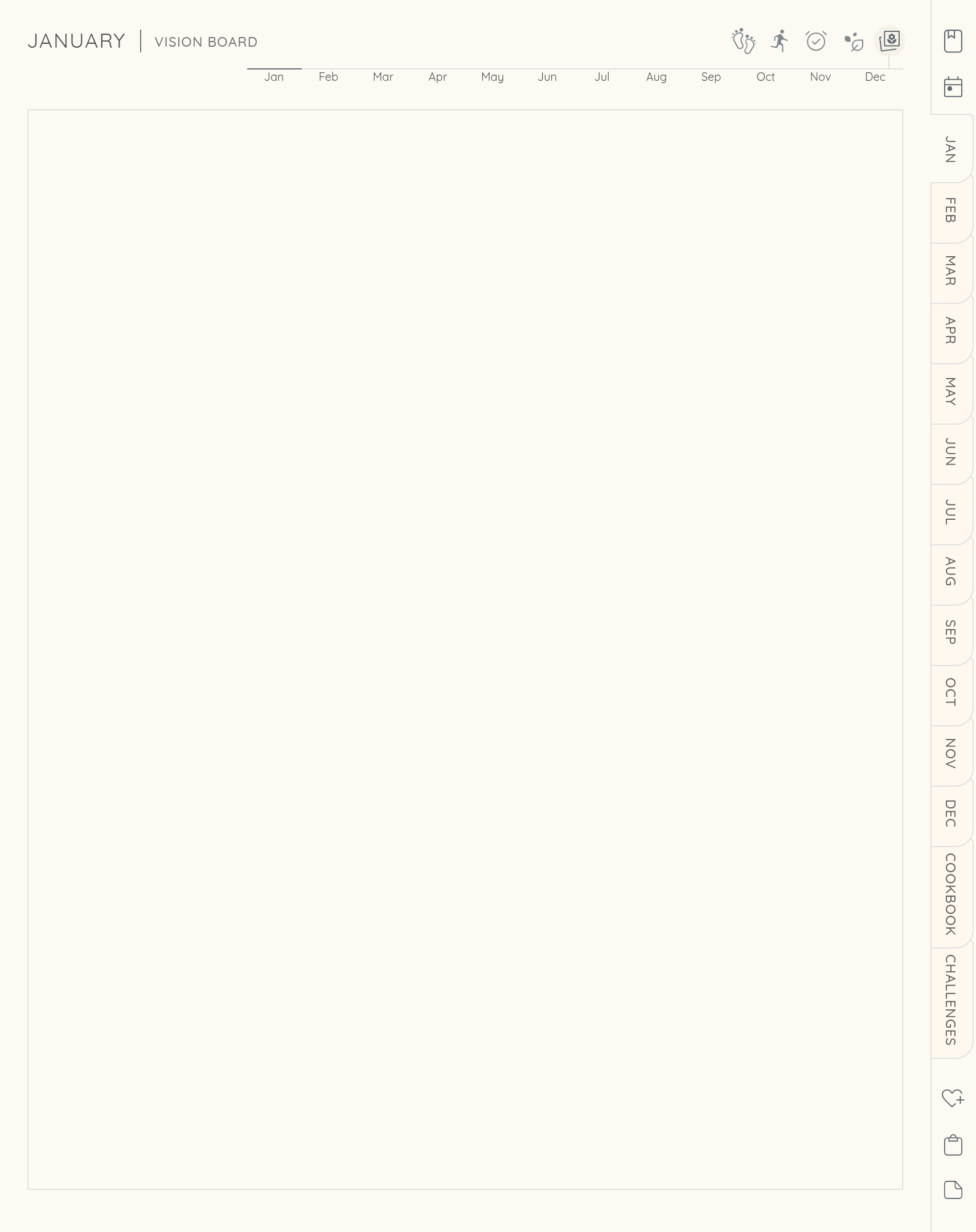This screenshot has width=976, height=1232.
Task: Open the leaf nutrition icon
Action: click(854, 42)
